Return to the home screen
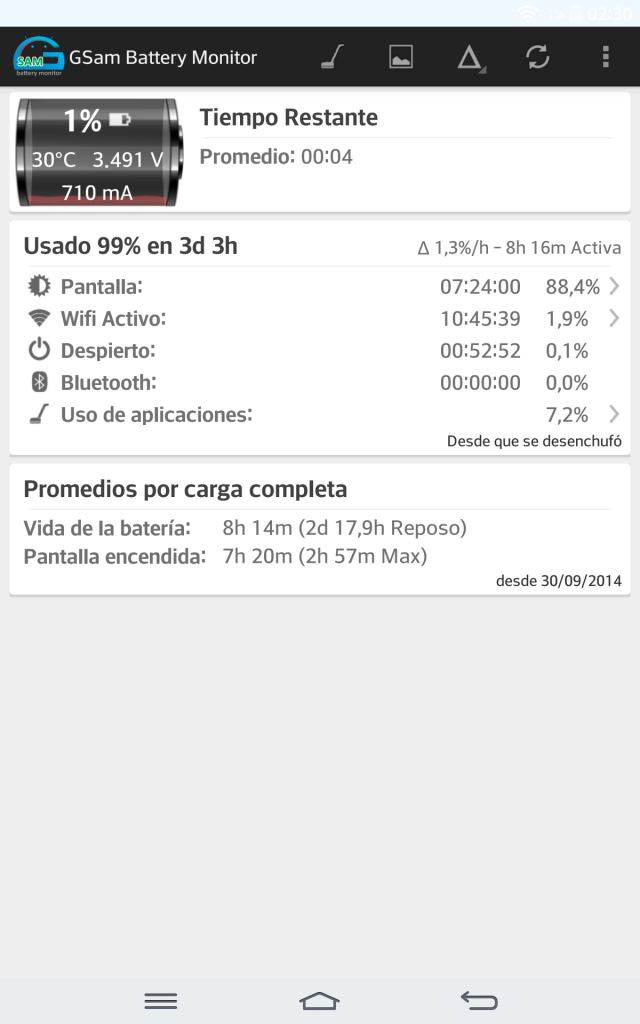 [x=320, y=1000]
